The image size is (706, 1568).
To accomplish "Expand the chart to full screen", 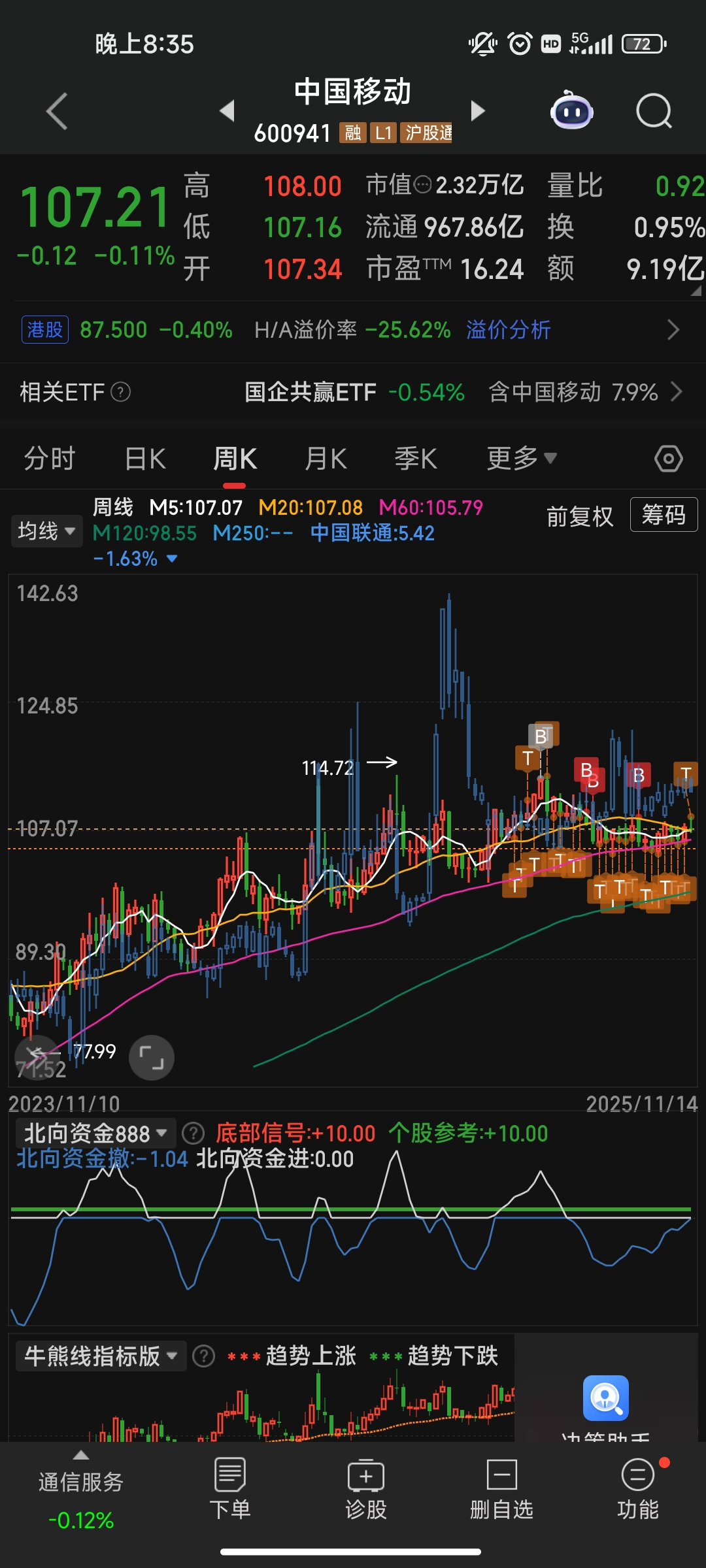I will pos(152,1057).
